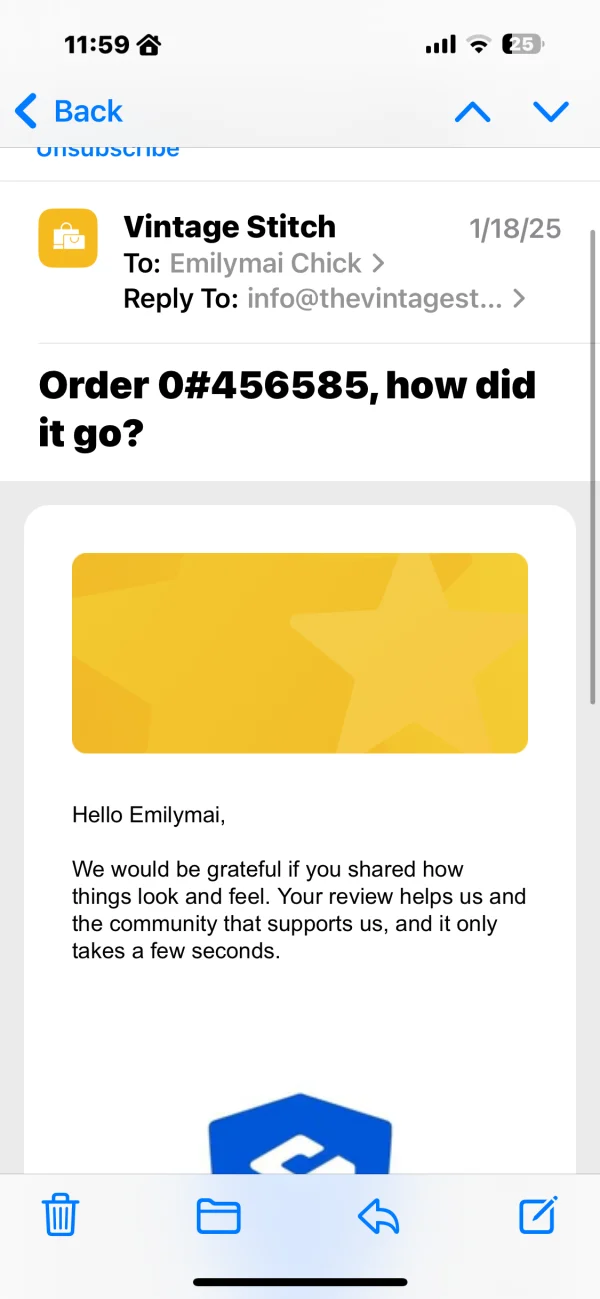Jump to the next message arrow

[x=551, y=111]
